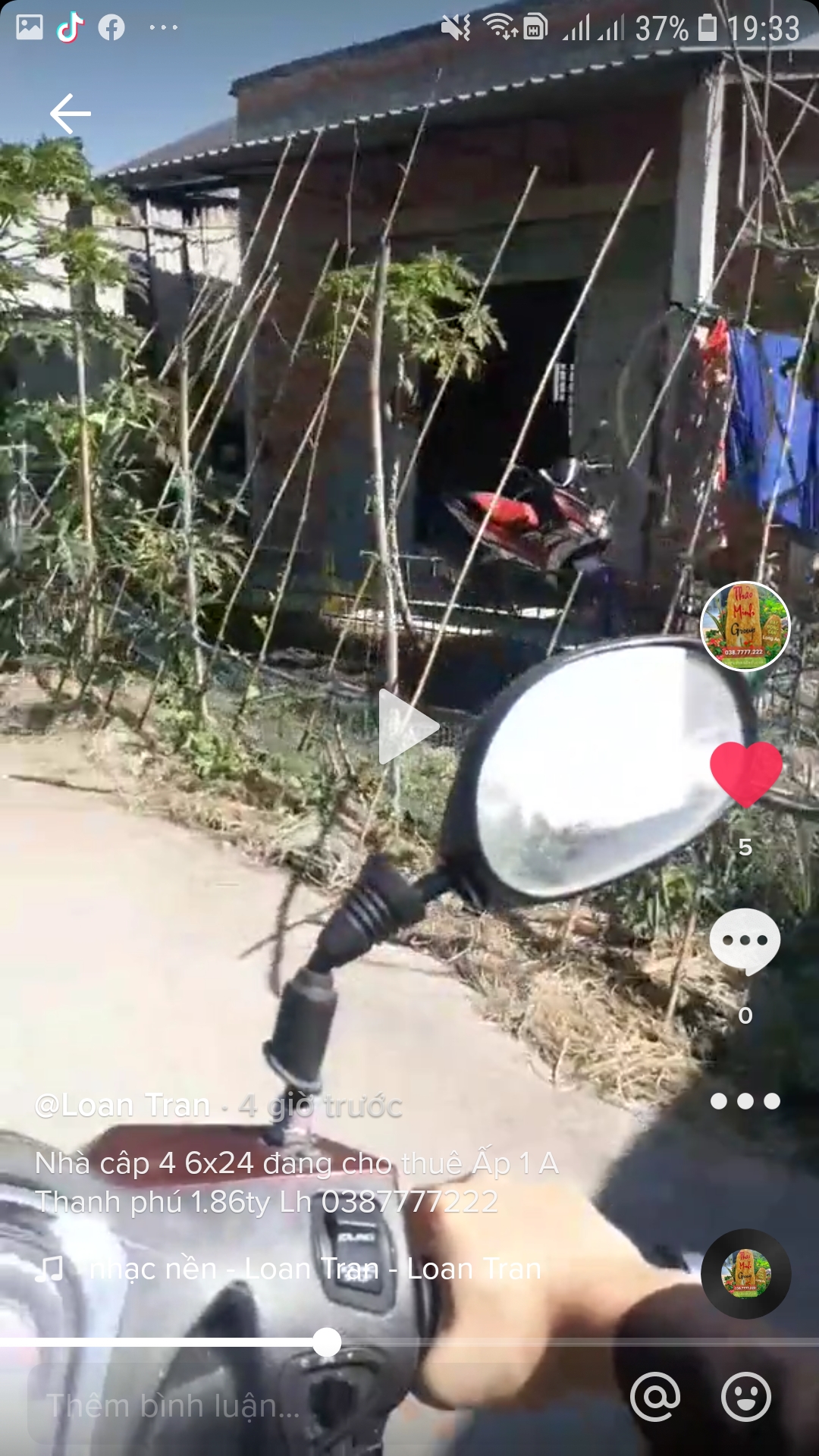Screen dimensions: 819x1456
Task: Play the paused video
Action: tap(409, 726)
